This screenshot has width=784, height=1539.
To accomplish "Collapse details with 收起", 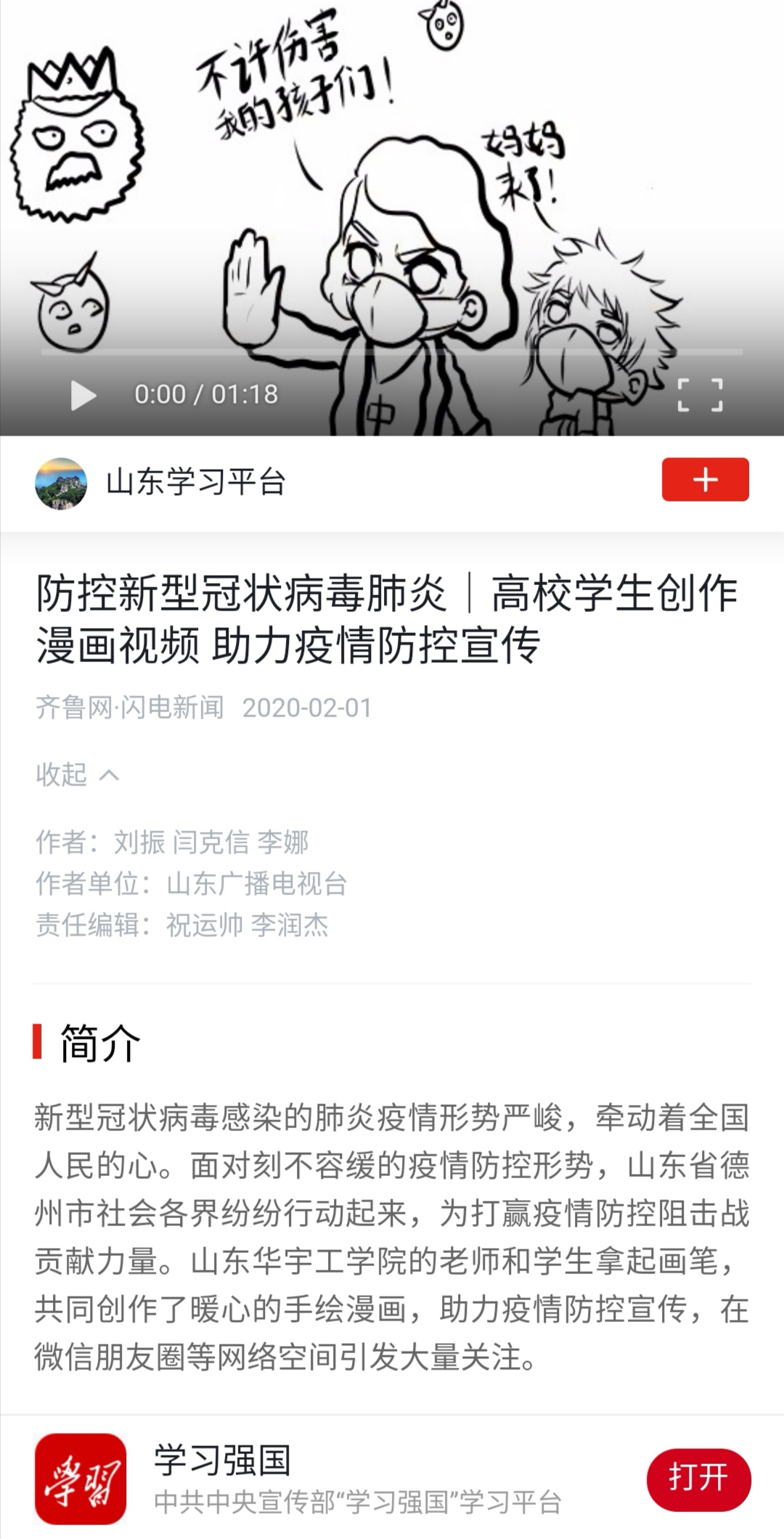I will click(x=77, y=775).
